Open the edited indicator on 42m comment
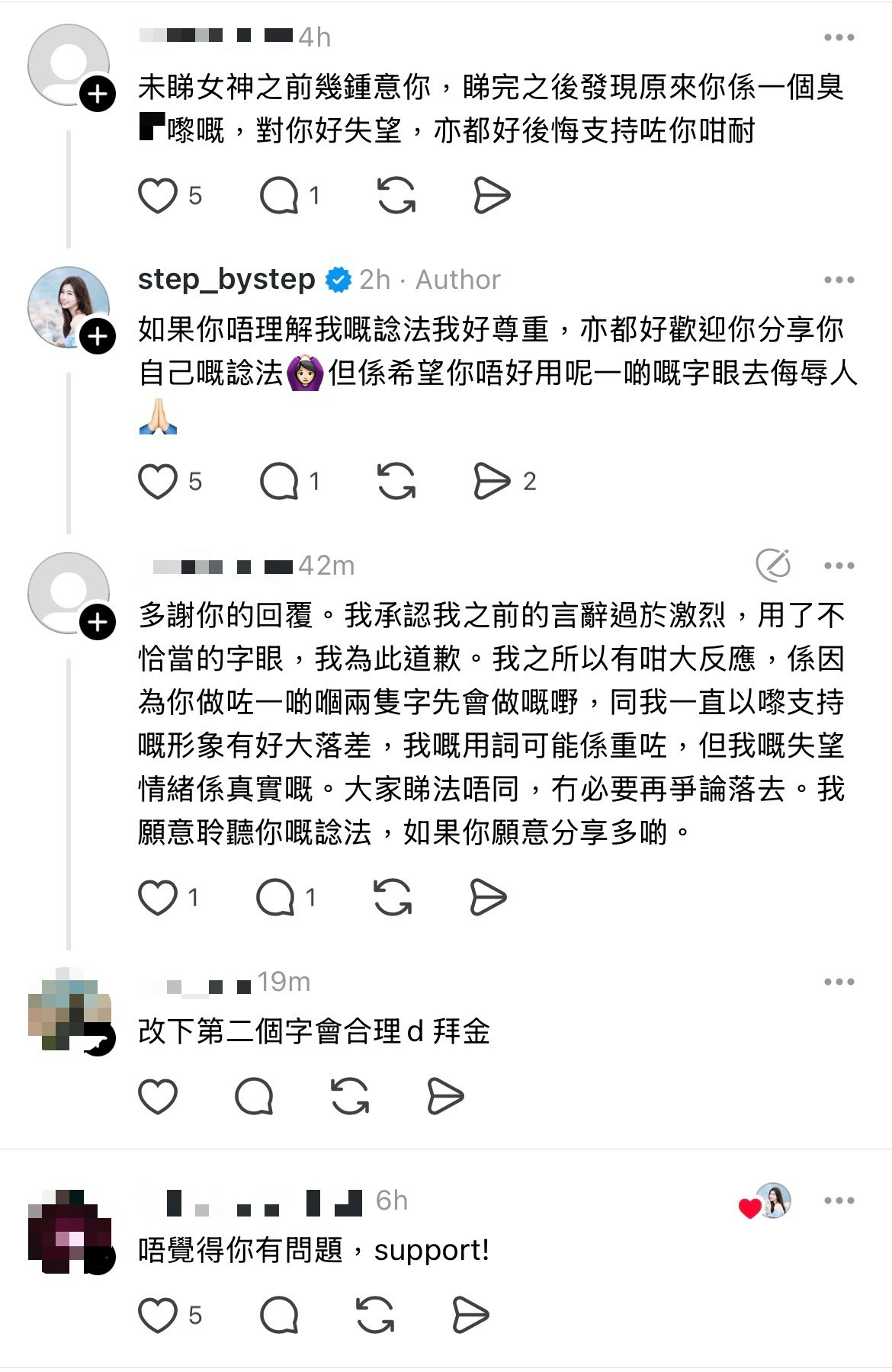The image size is (892, 1372). (773, 566)
